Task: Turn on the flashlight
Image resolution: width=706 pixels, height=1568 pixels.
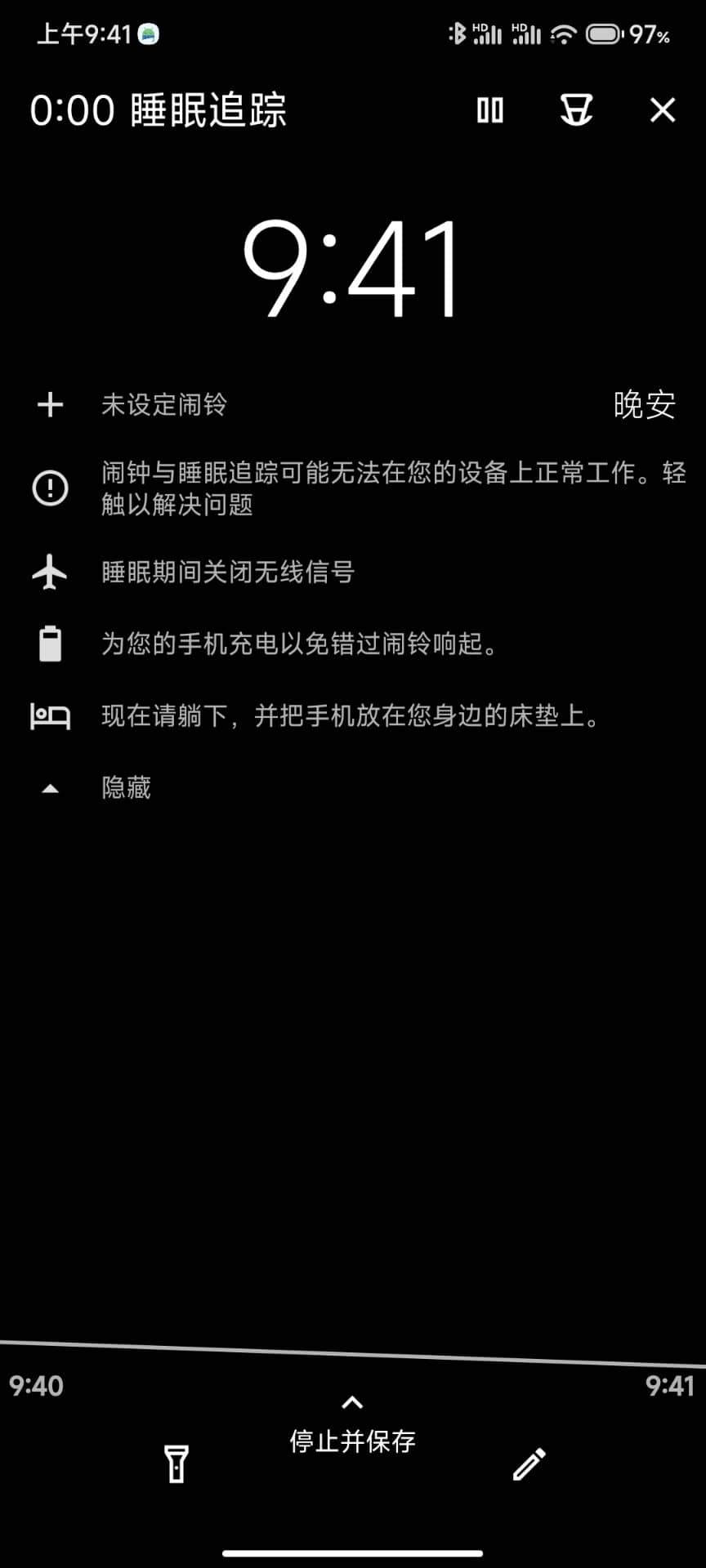Action: 176,1463
